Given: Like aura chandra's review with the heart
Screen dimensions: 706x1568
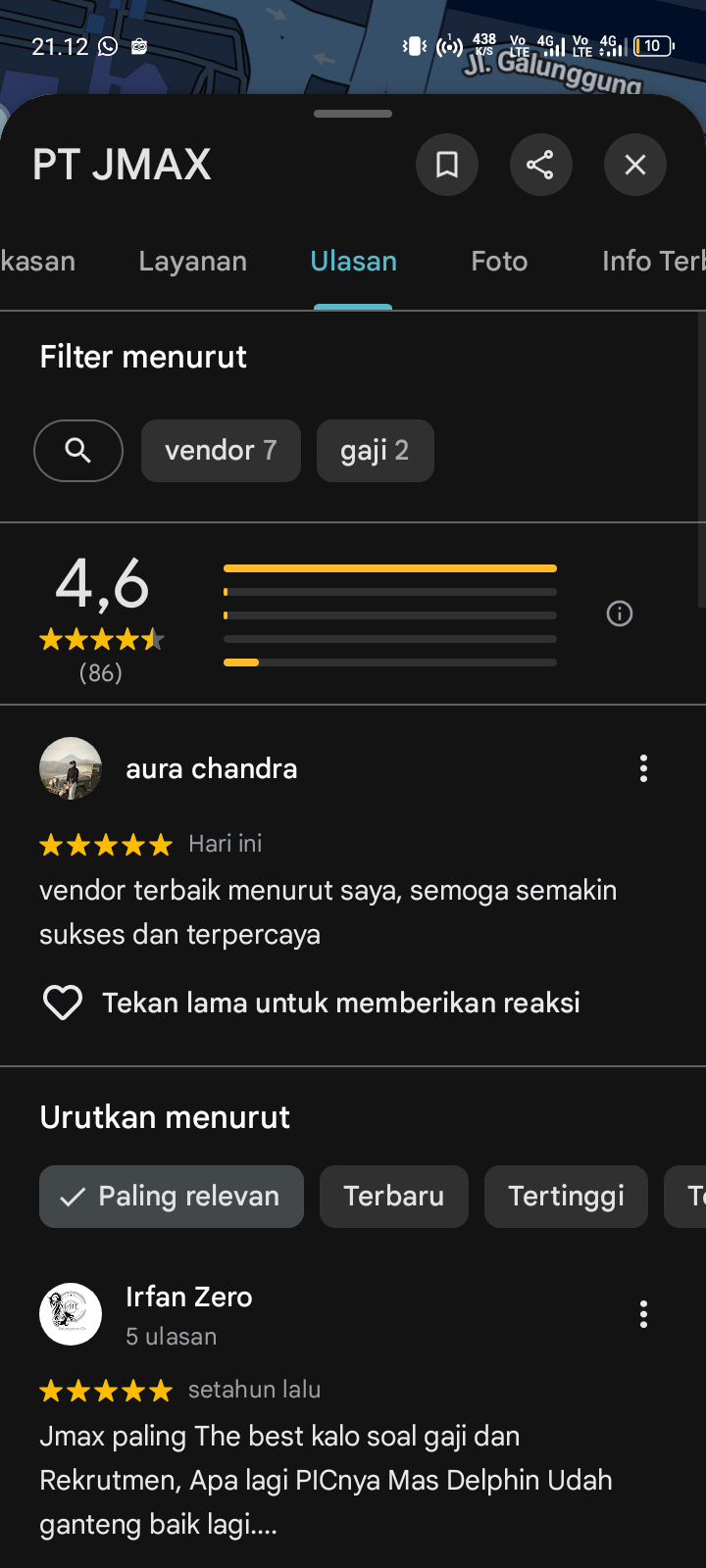Looking at the screenshot, I should click(63, 1003).
